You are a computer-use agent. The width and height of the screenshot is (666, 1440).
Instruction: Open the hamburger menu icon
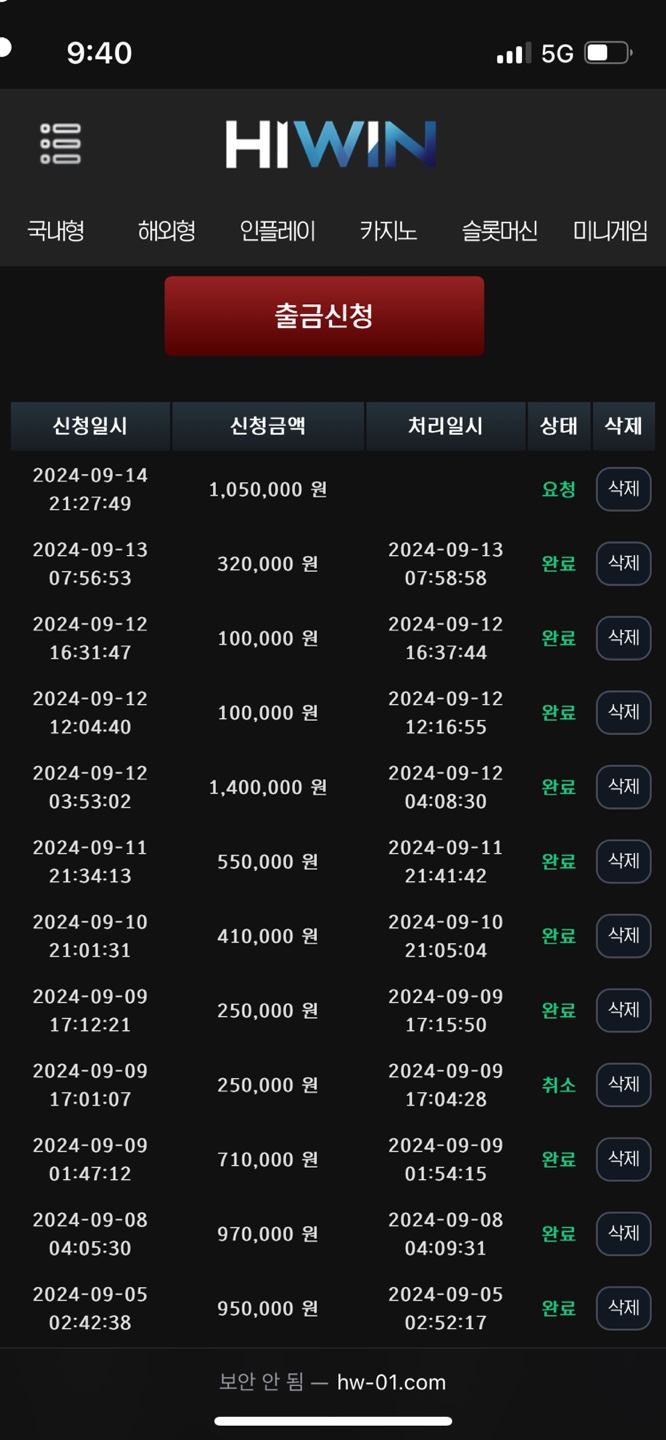click(60, 144)
